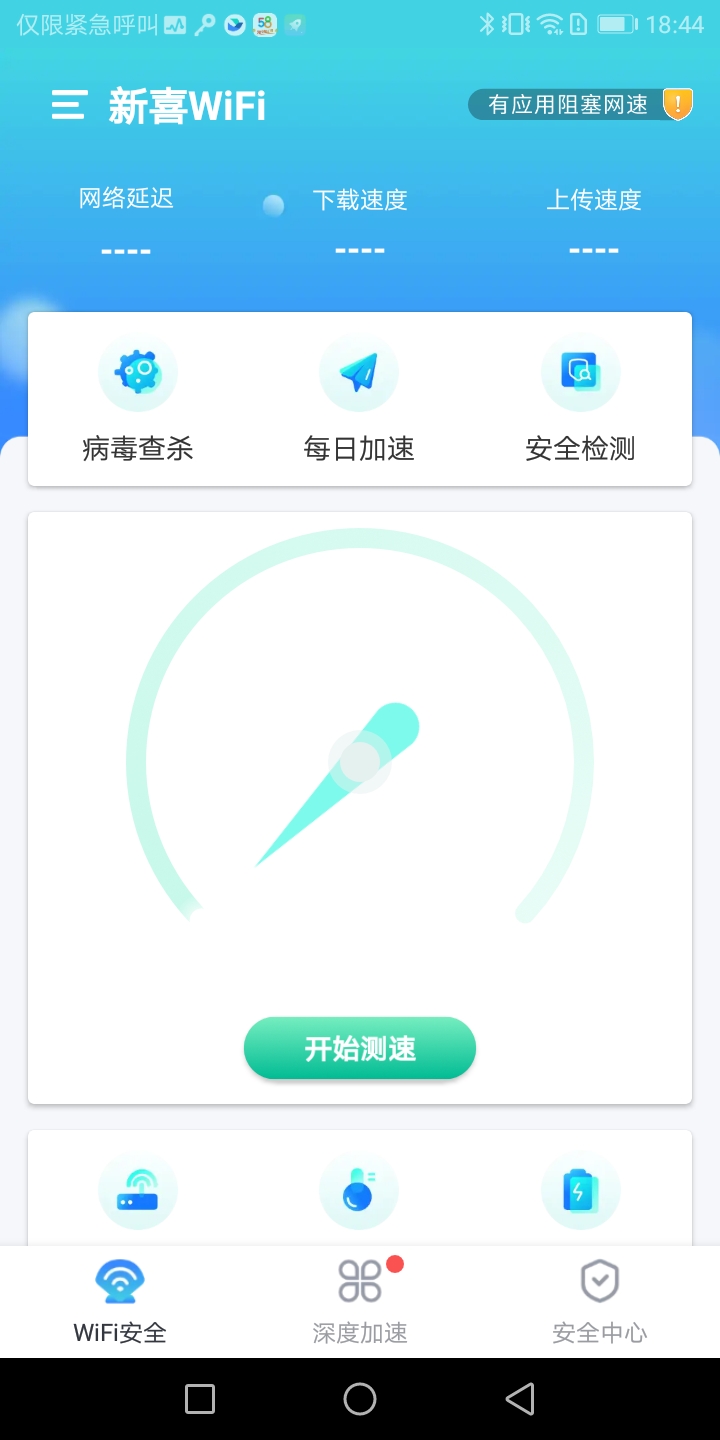
Task: Switch to the 深度加速 tab
Action: coord(359,1300)
